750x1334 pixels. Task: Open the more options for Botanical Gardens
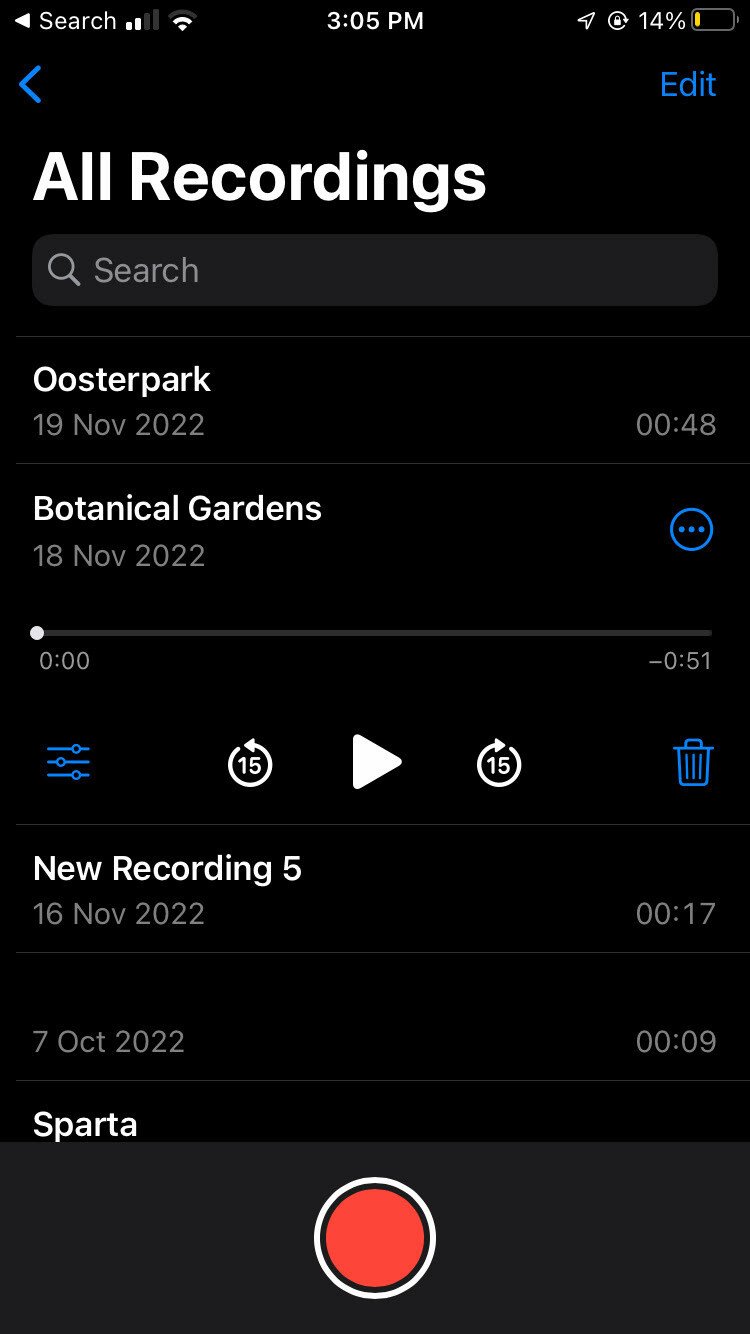tap(691, 530)
